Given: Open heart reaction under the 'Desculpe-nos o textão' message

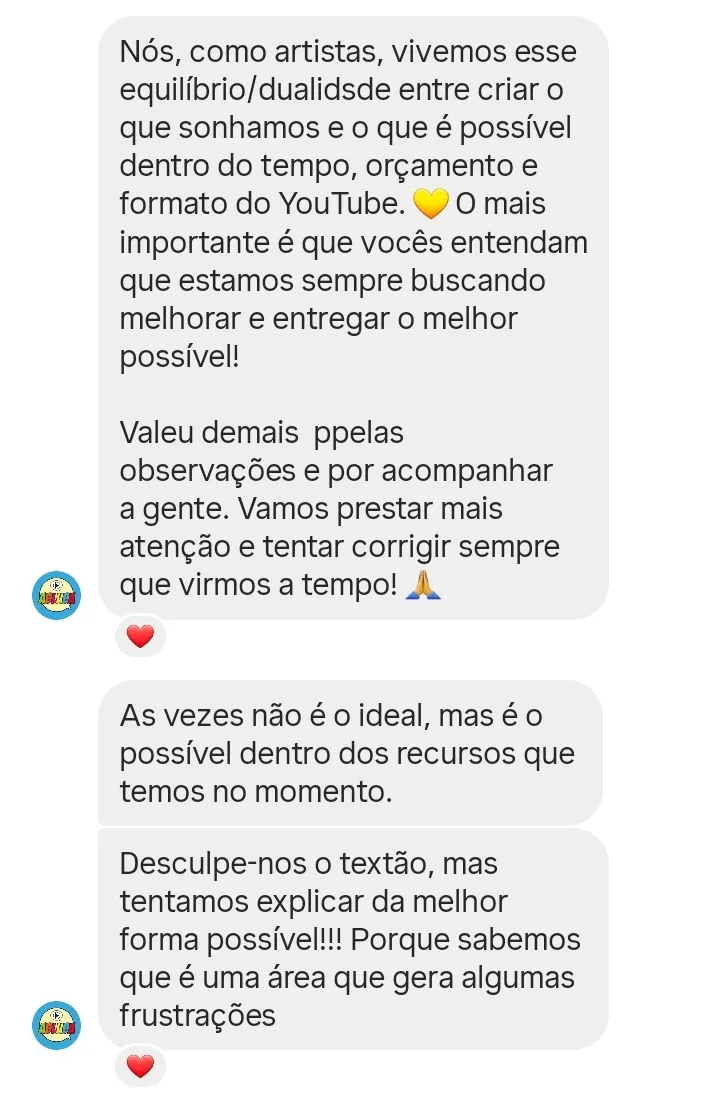Looking at the screenshot, I should 140,1066.
